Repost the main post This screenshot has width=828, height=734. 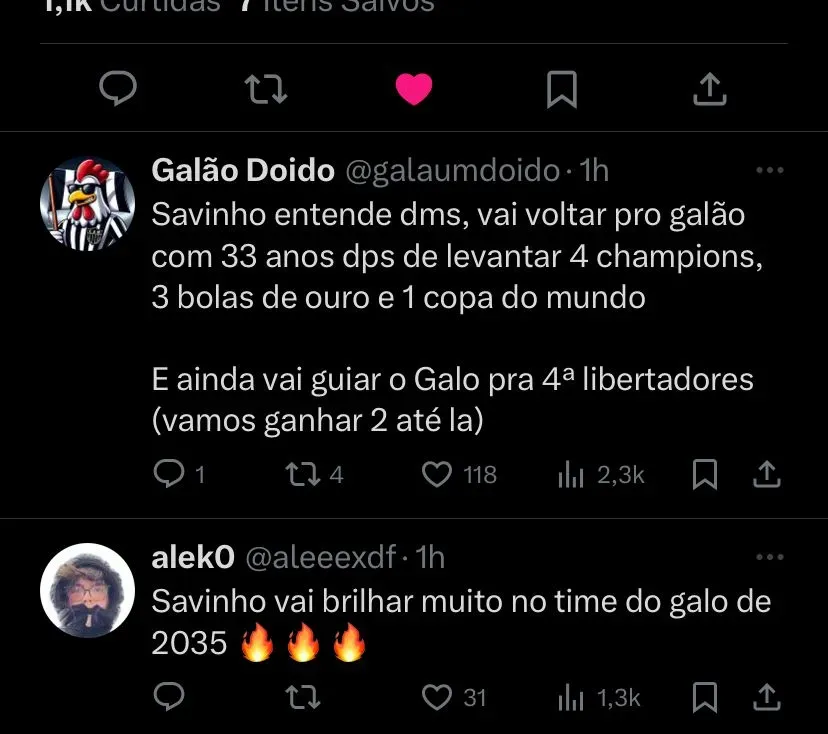point(267,90)
